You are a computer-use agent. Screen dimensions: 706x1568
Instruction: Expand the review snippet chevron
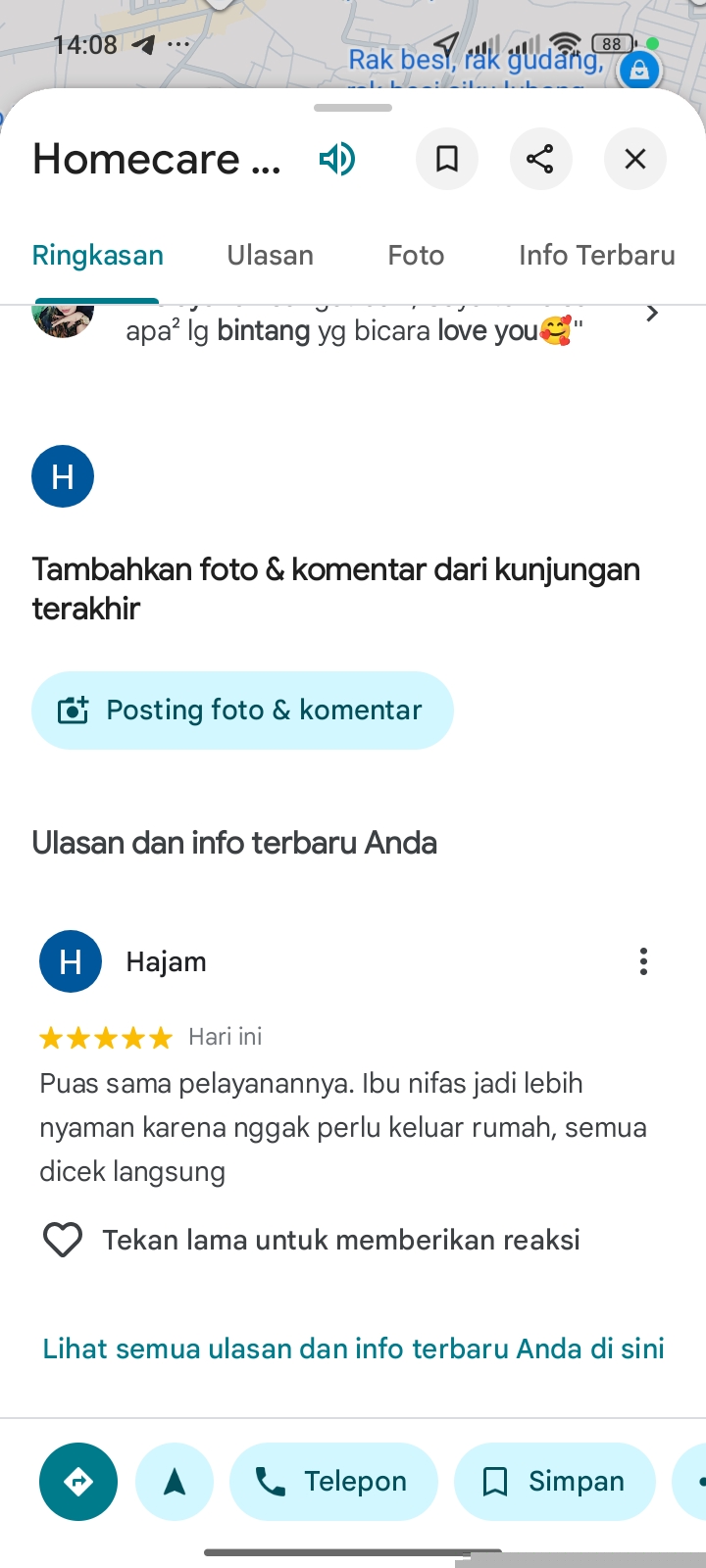point(652,315)
